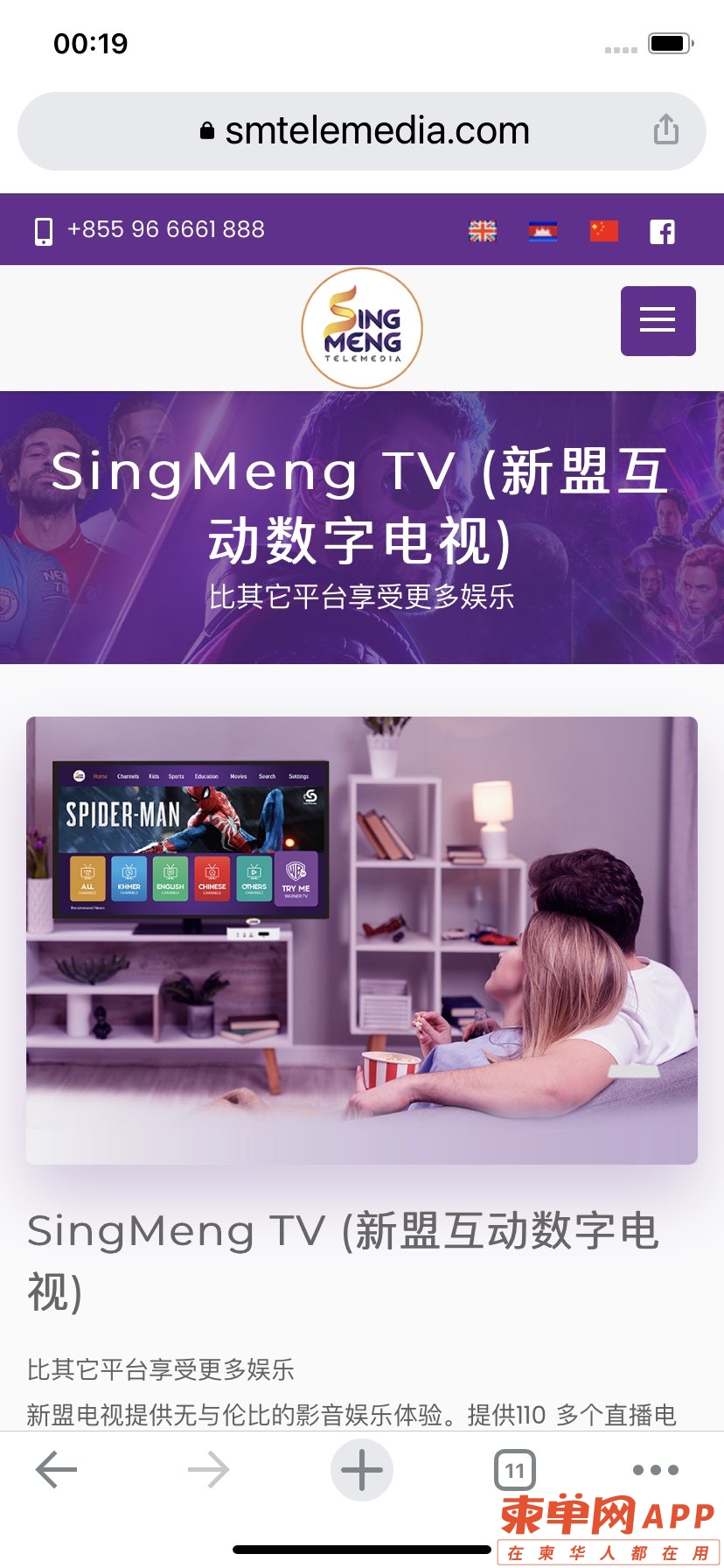Open the browser's three-dot more menu
This screenshot has height=1568, width=724.
[655, 1469]
